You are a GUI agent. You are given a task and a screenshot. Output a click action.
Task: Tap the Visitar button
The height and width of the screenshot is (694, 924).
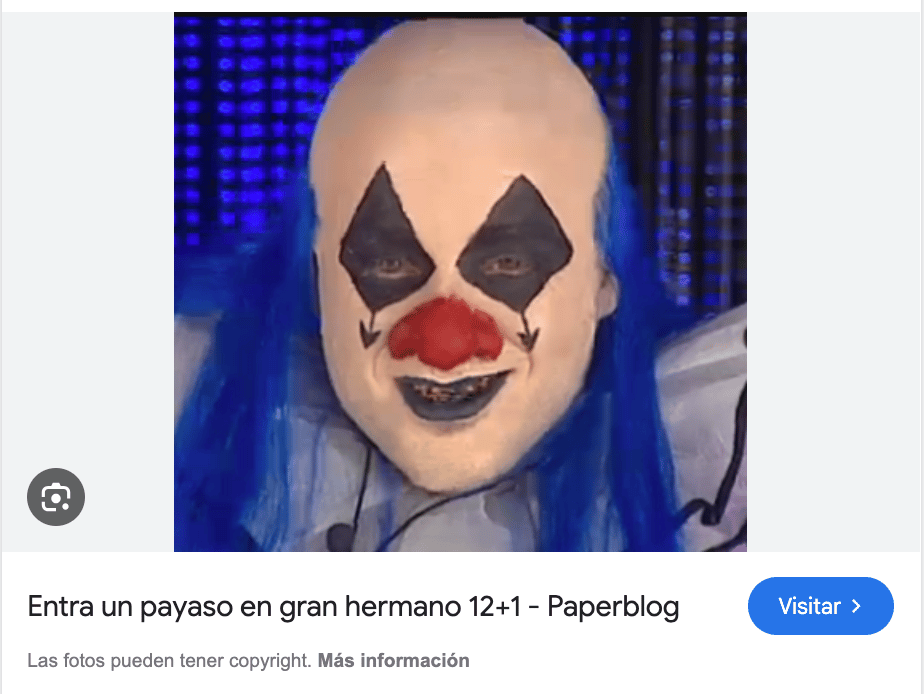[x=820, y=606]
